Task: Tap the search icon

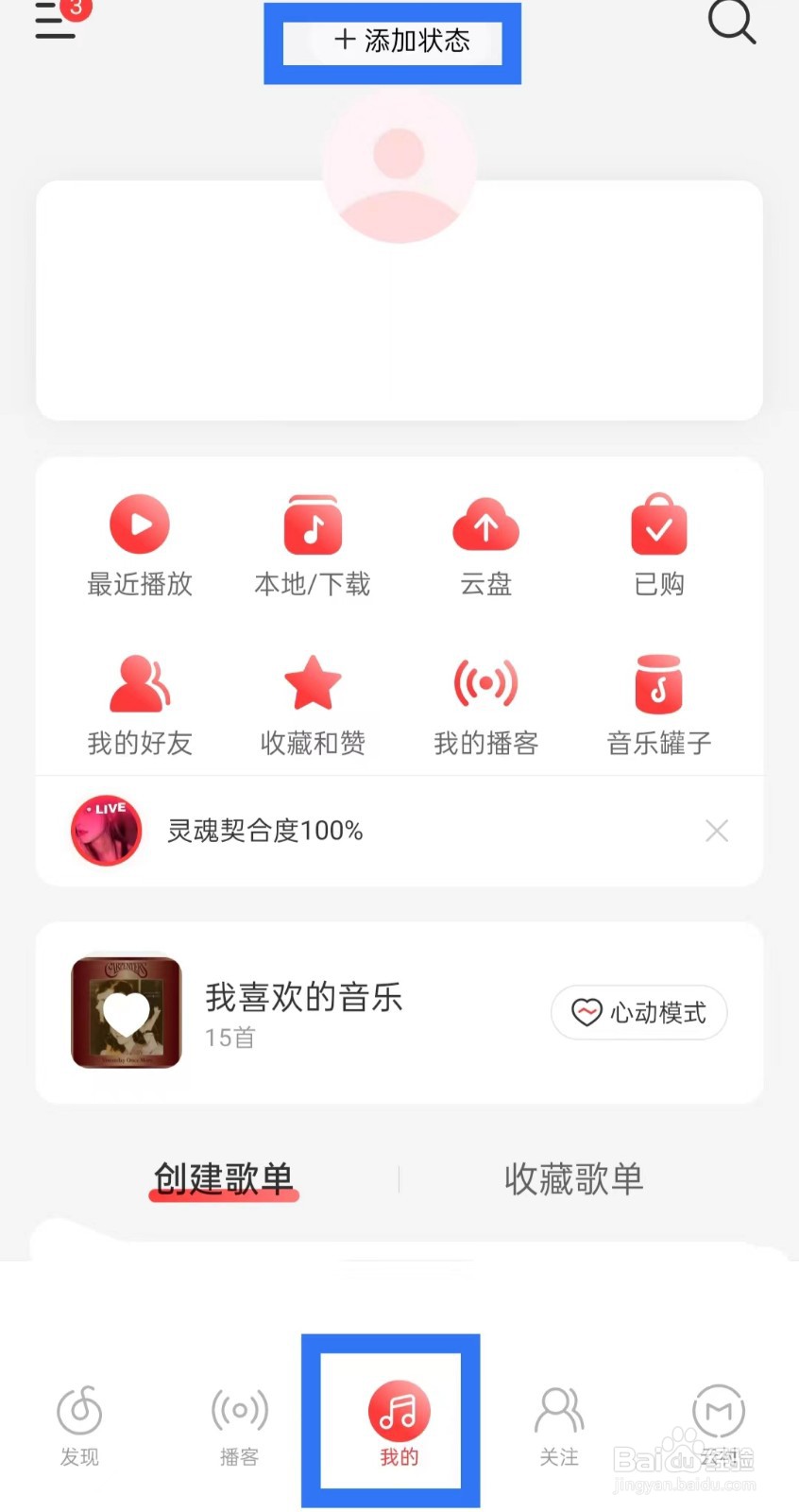Action: point(732,24)
